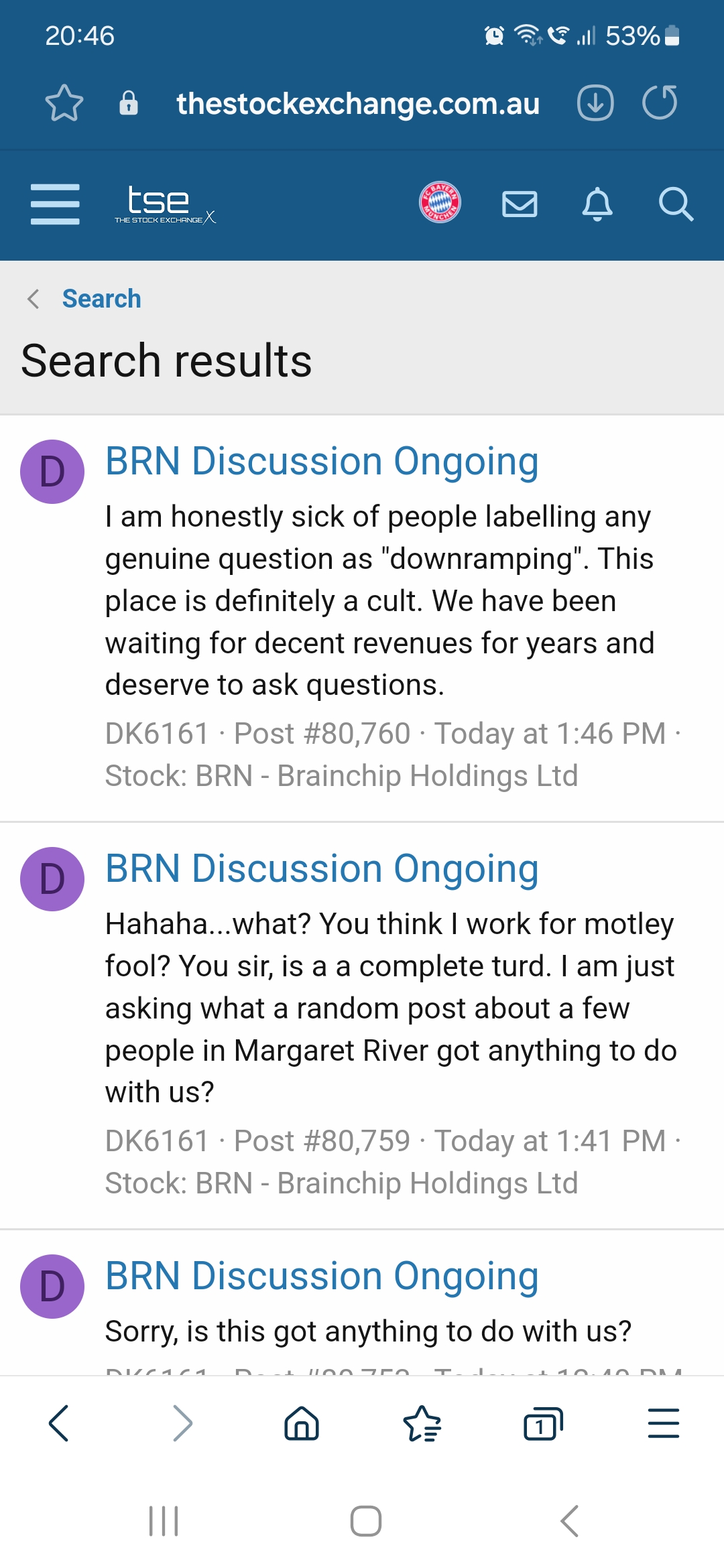The height and width of the screenshot is (1568, 724).
Task: Open the Bayern profile avatar menu
Action: [440, 202]
